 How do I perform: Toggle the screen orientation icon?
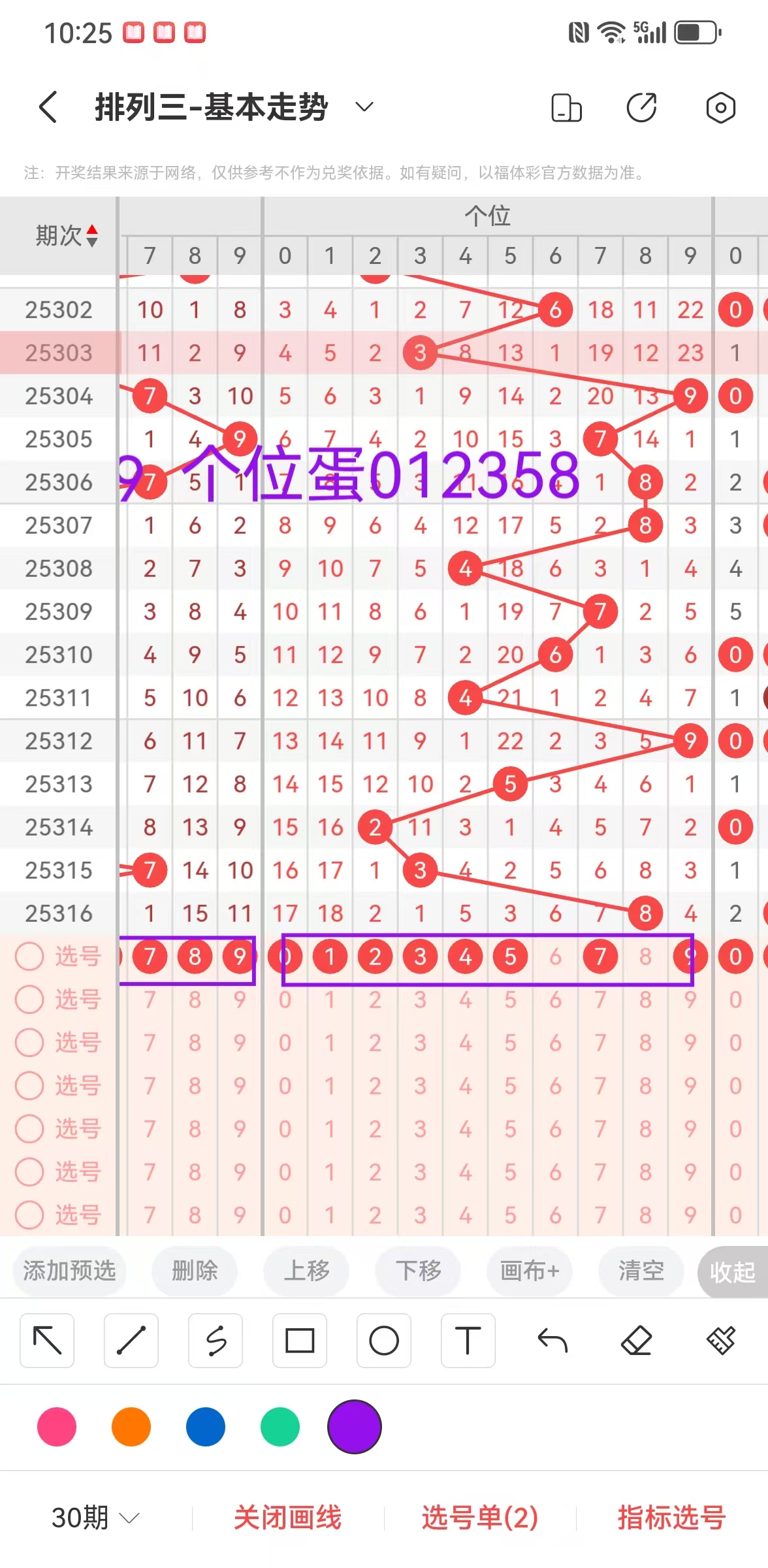(x=566, y=108)
